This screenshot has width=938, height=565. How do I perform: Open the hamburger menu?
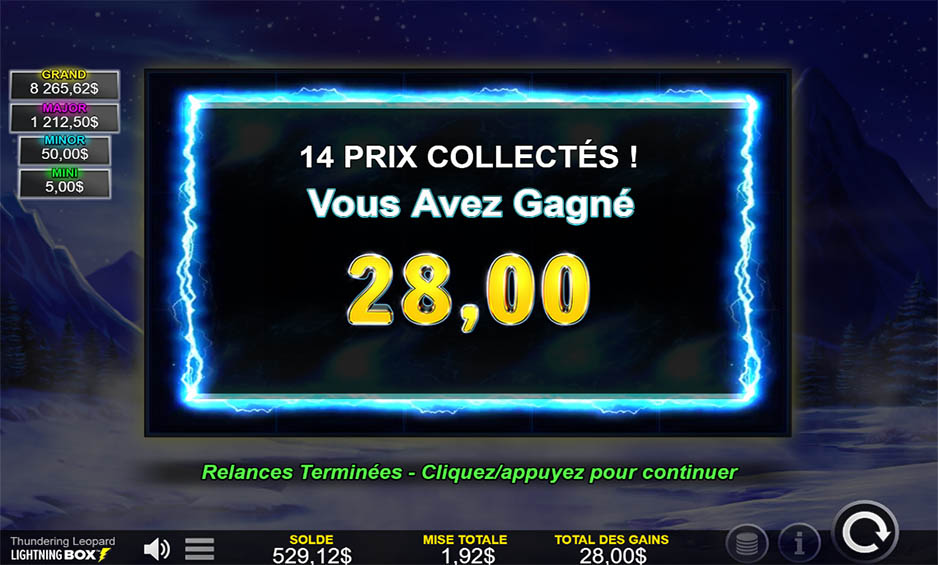200,548
